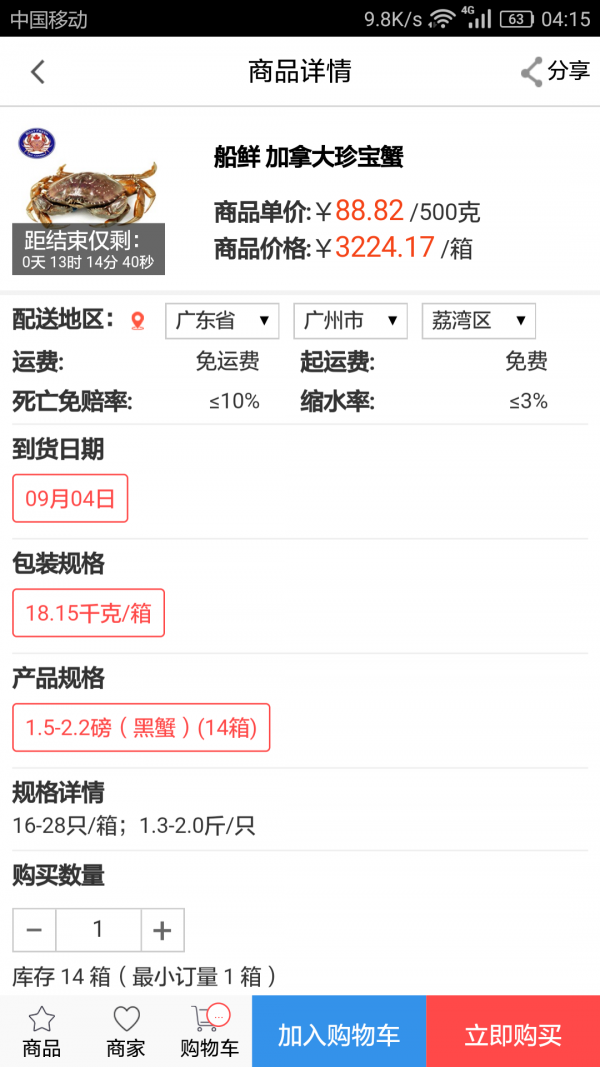Share this product

(x=555, y=72)
